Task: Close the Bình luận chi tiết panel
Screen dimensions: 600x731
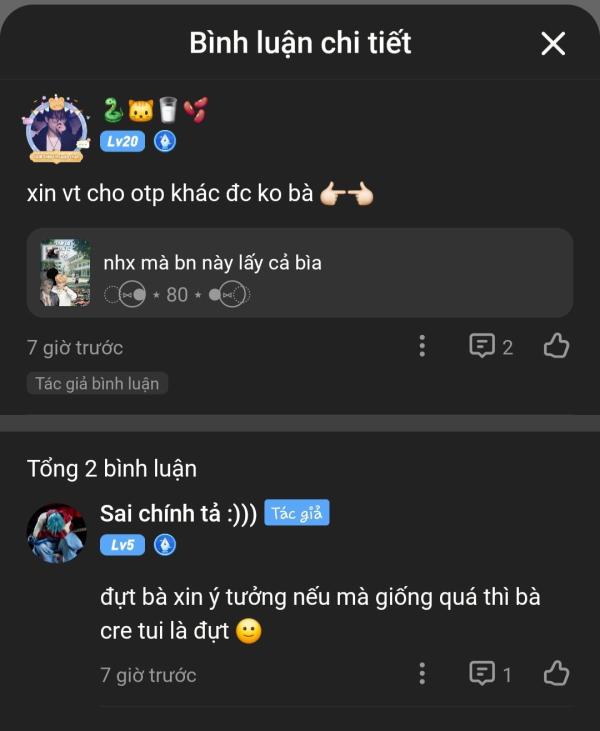Action: pos(553,43)
